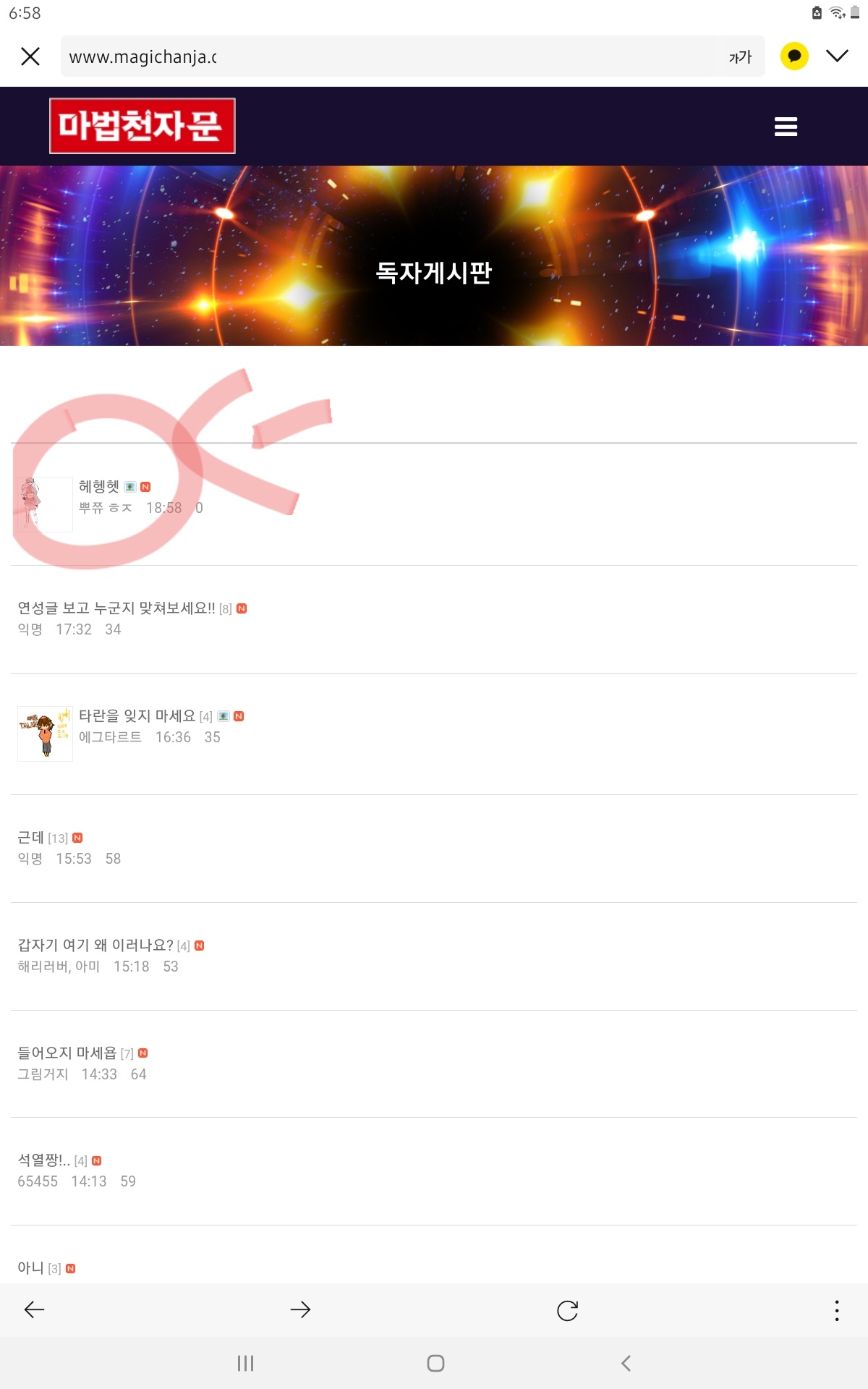Go forward a page in the browser

(300, 1309)
